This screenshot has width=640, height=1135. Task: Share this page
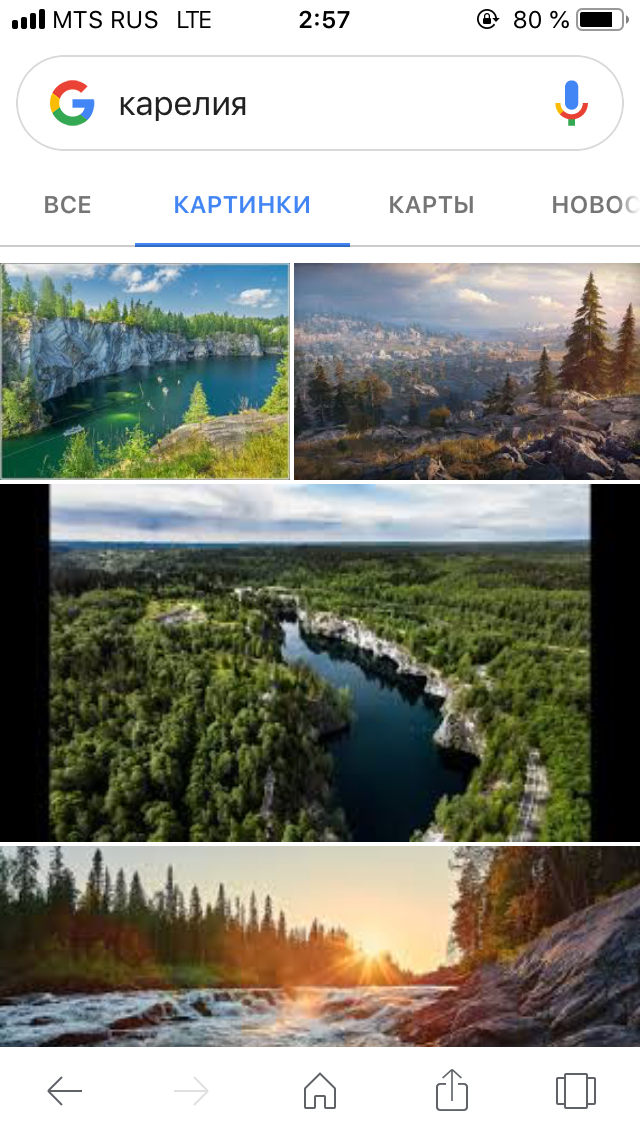pyautogui.click(x=452, y=1090)
